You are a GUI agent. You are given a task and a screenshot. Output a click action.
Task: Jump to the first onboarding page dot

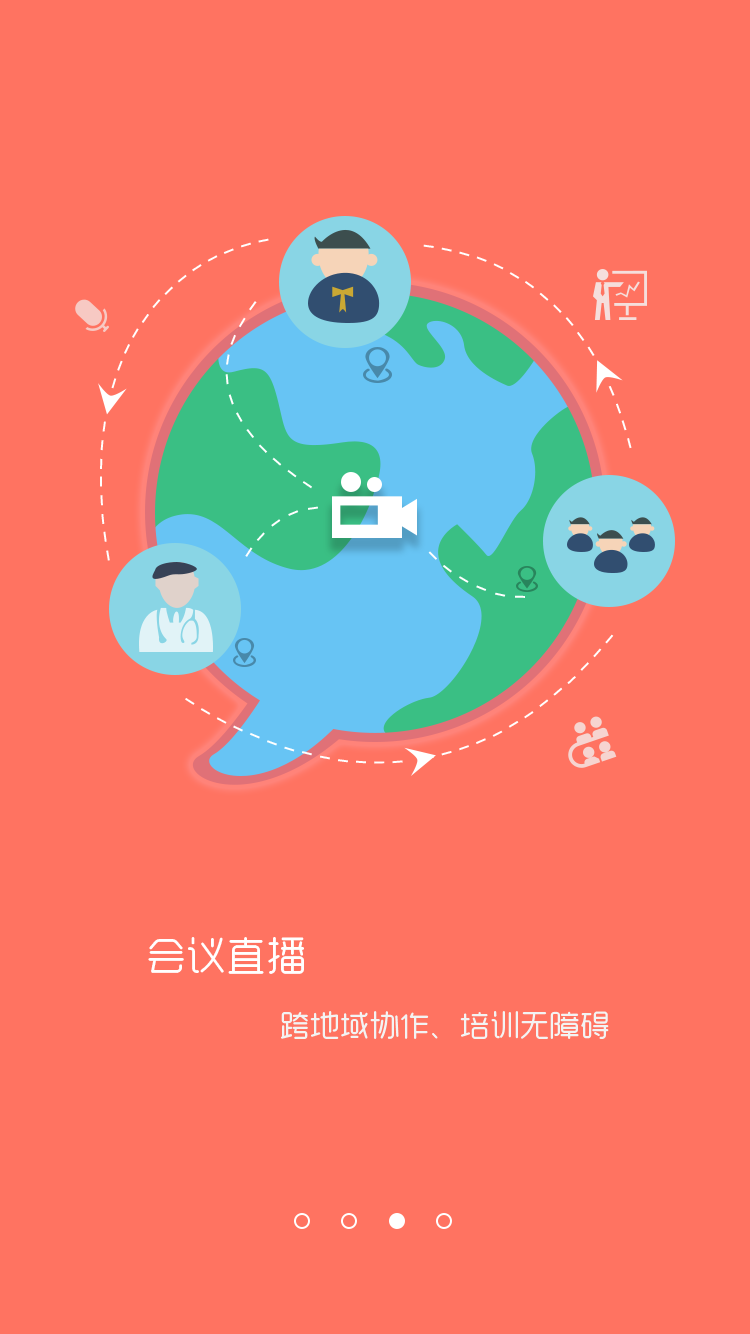pyautogui.click(x=302, y=1221)
